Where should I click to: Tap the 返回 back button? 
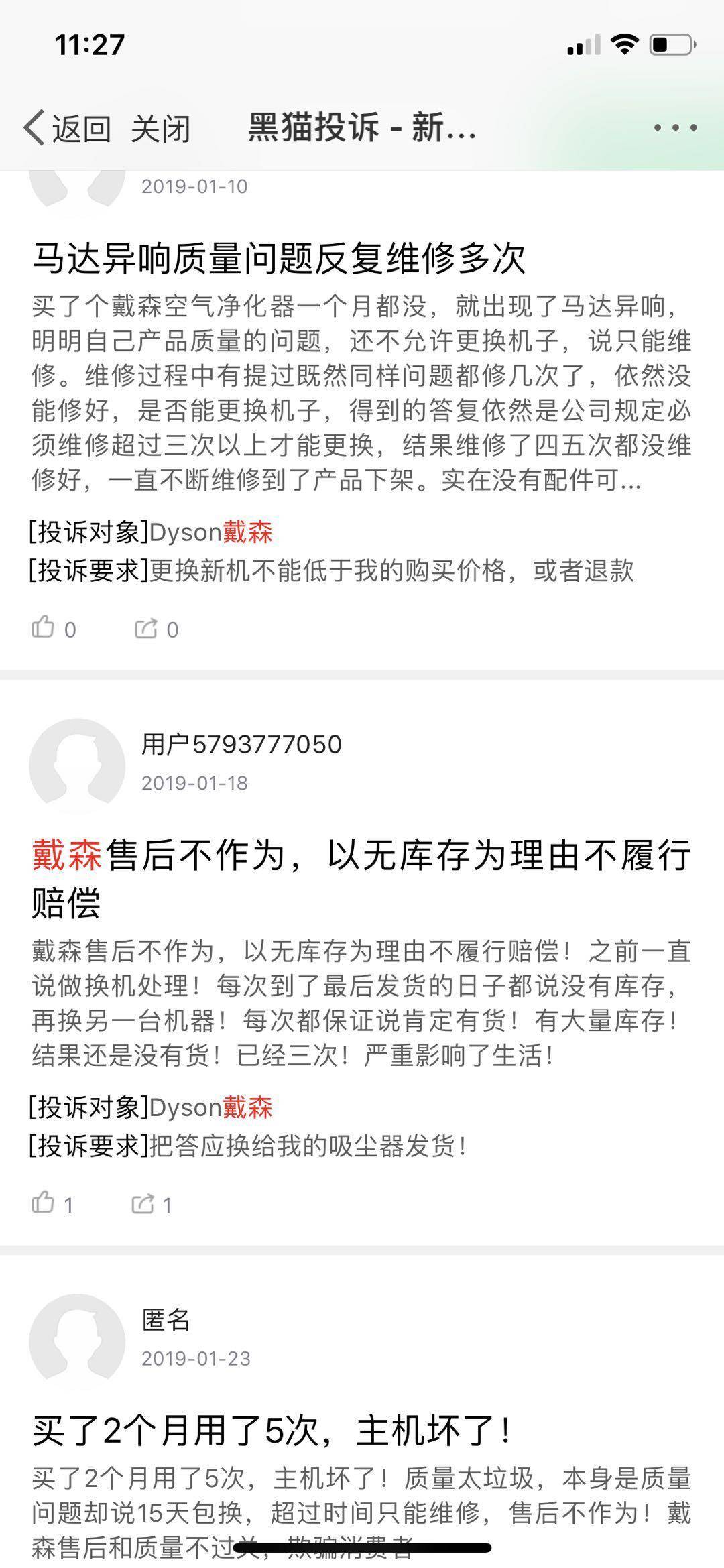point(80,127)
